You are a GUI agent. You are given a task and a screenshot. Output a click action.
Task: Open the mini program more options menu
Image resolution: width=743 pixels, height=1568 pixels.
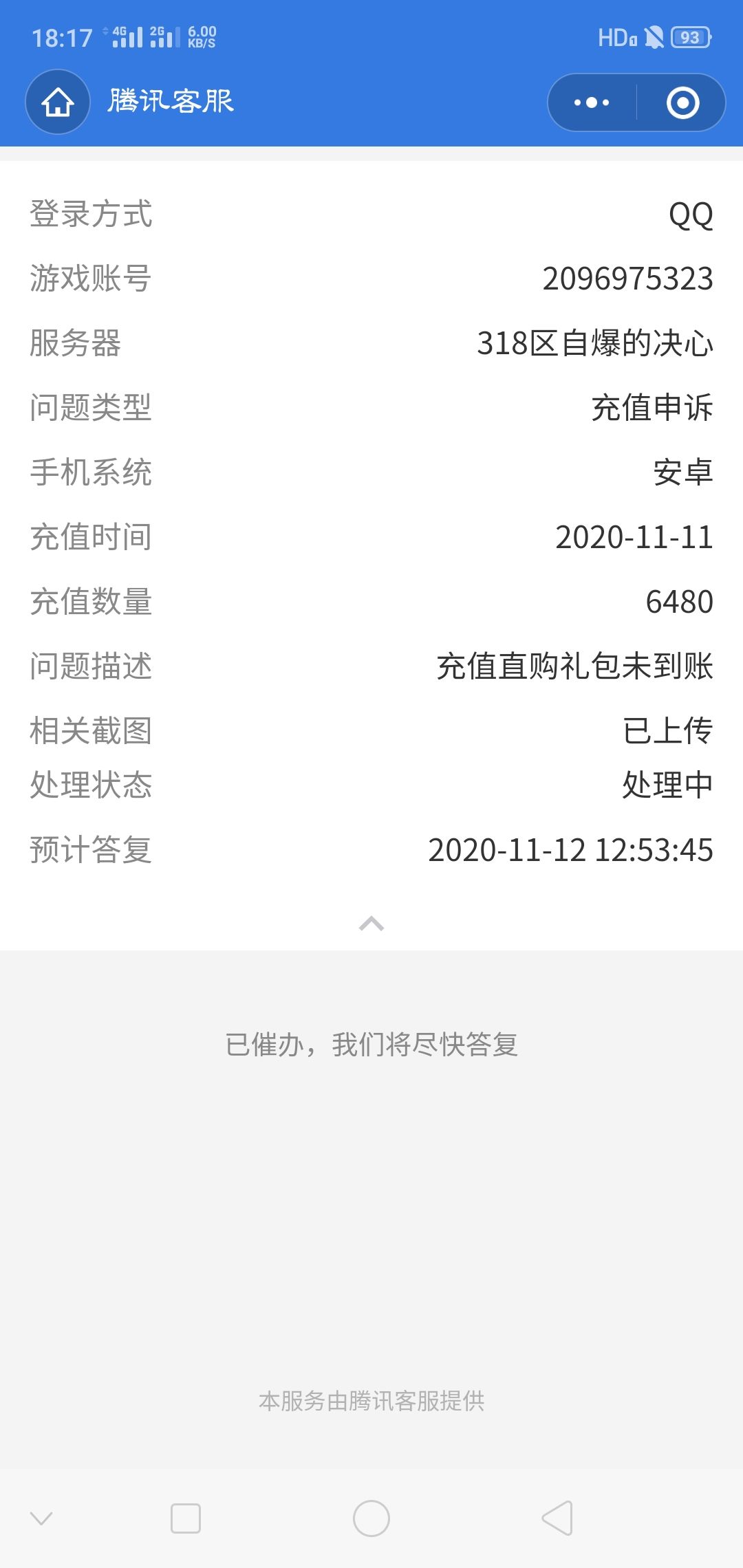[592, 102]
